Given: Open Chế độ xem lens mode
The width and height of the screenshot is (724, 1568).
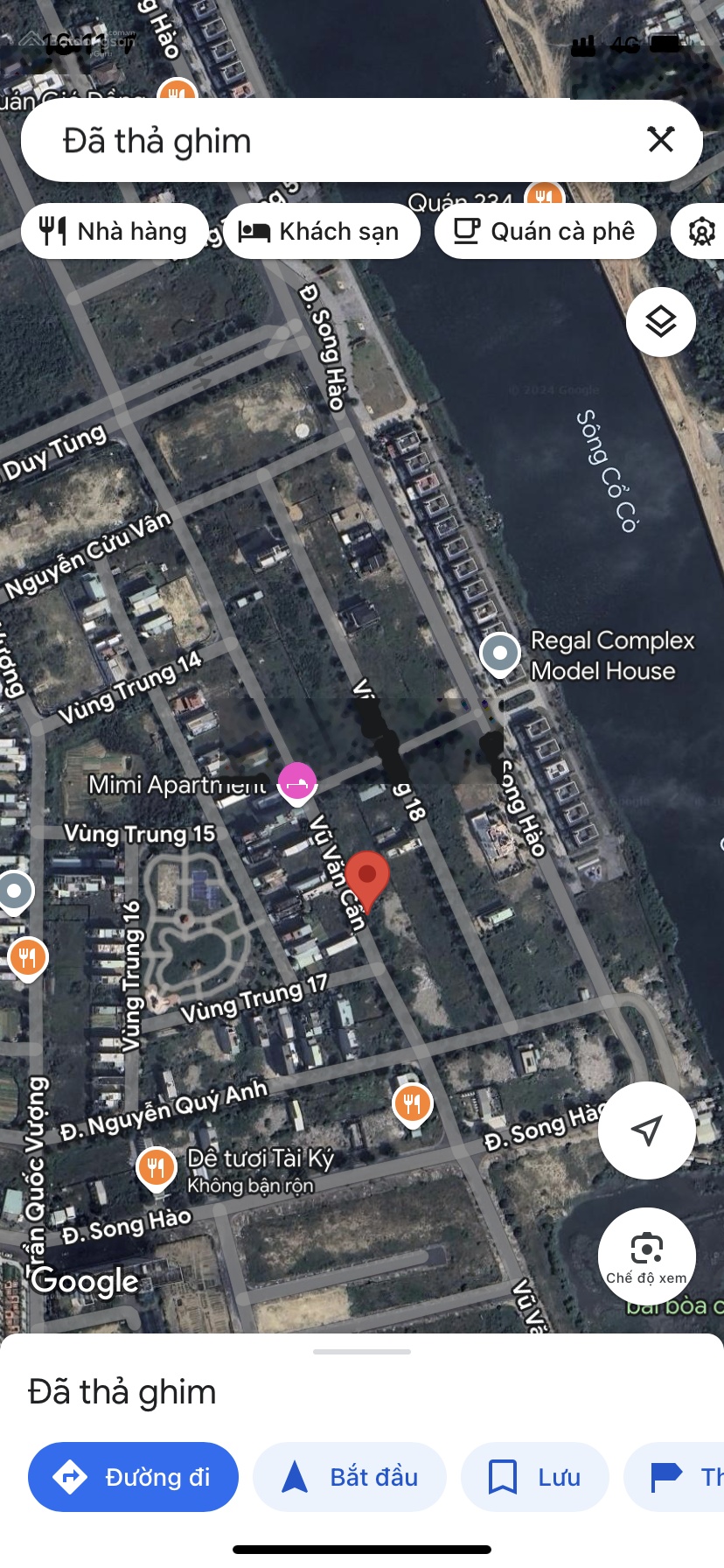Looking at the screenshot, I should tap(646, 1256).
